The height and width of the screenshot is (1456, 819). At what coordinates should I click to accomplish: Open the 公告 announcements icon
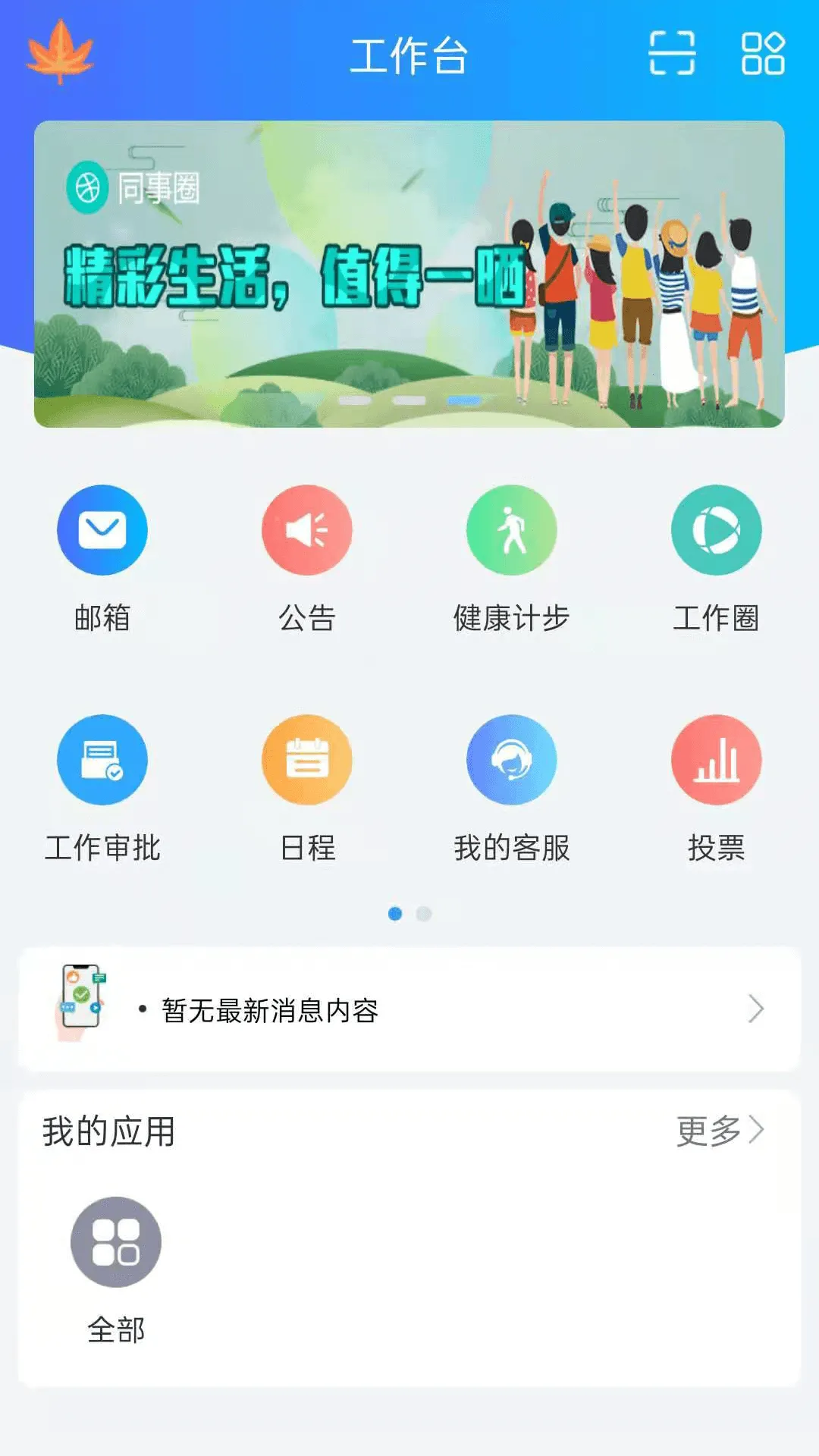pos(306,530)
